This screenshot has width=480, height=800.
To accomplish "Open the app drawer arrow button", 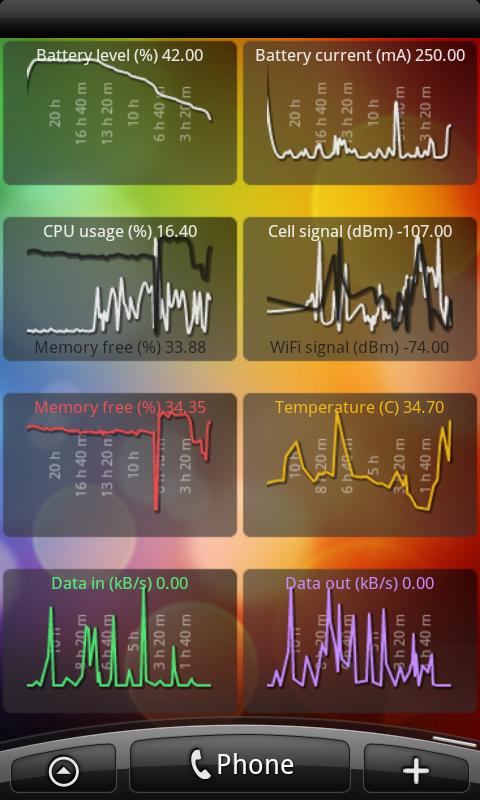I will (64, 769).
